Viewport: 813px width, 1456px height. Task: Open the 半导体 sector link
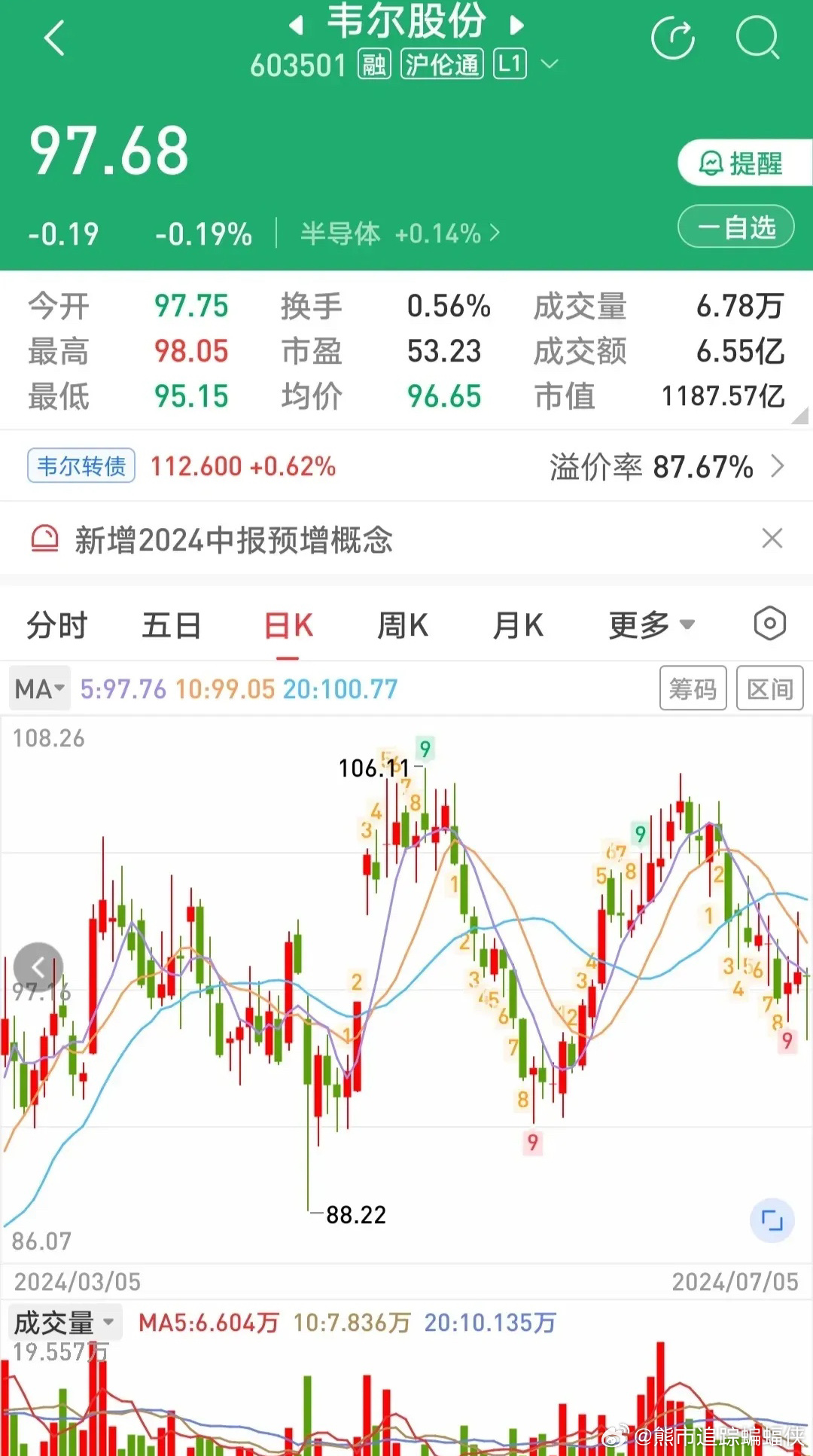400,234
